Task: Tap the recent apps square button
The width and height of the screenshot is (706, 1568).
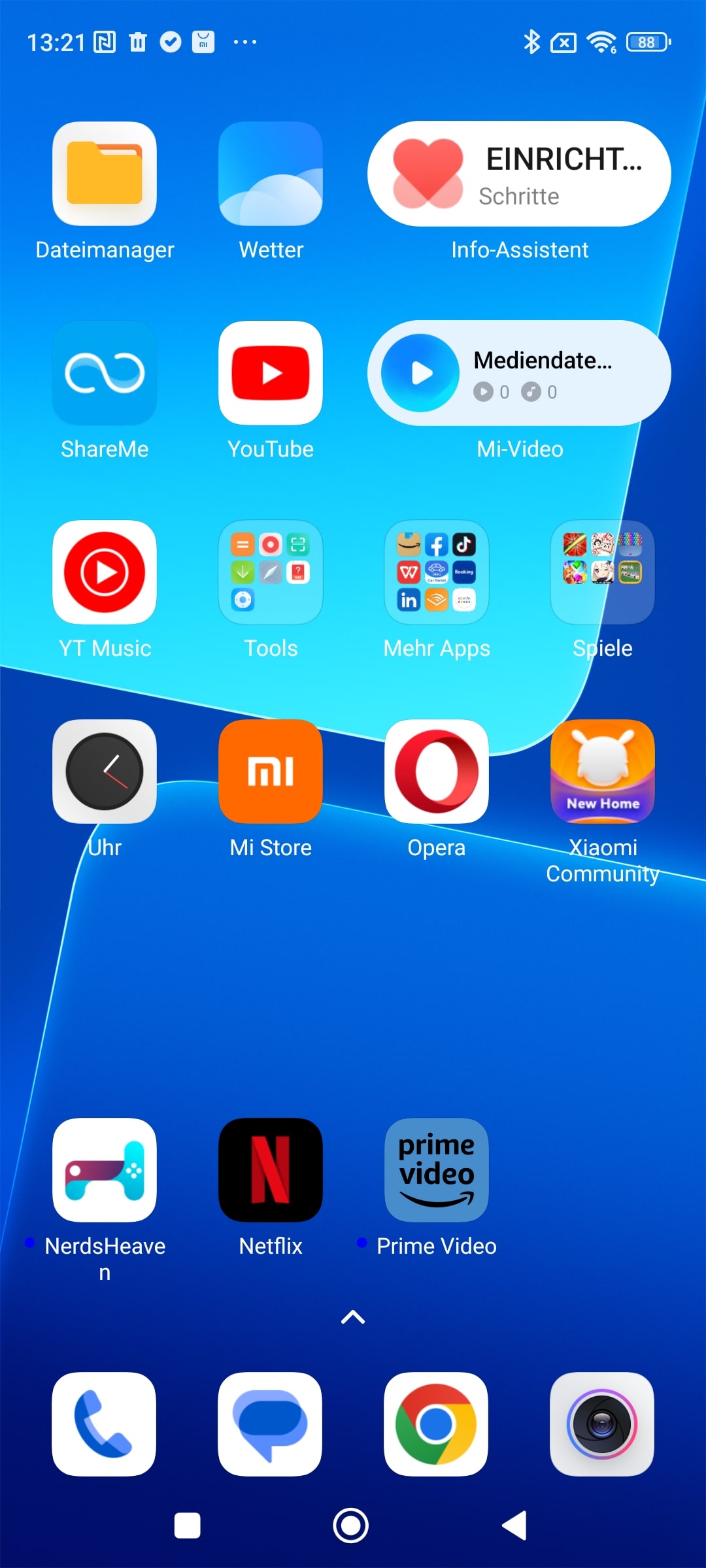Action: 188,1526
